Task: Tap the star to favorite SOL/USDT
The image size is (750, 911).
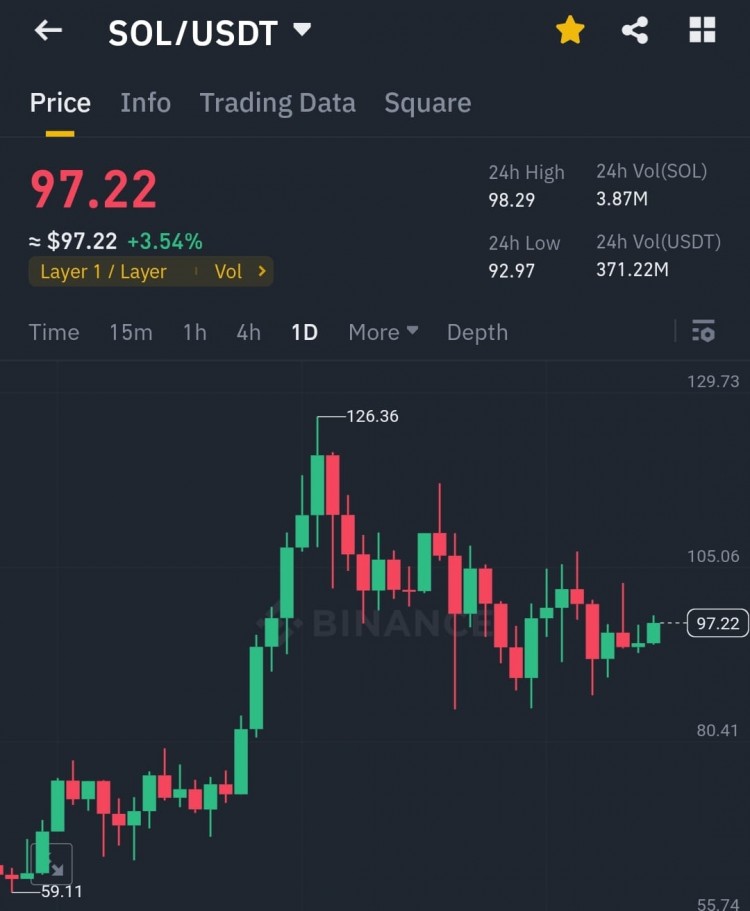Action: tap(569, 29)
